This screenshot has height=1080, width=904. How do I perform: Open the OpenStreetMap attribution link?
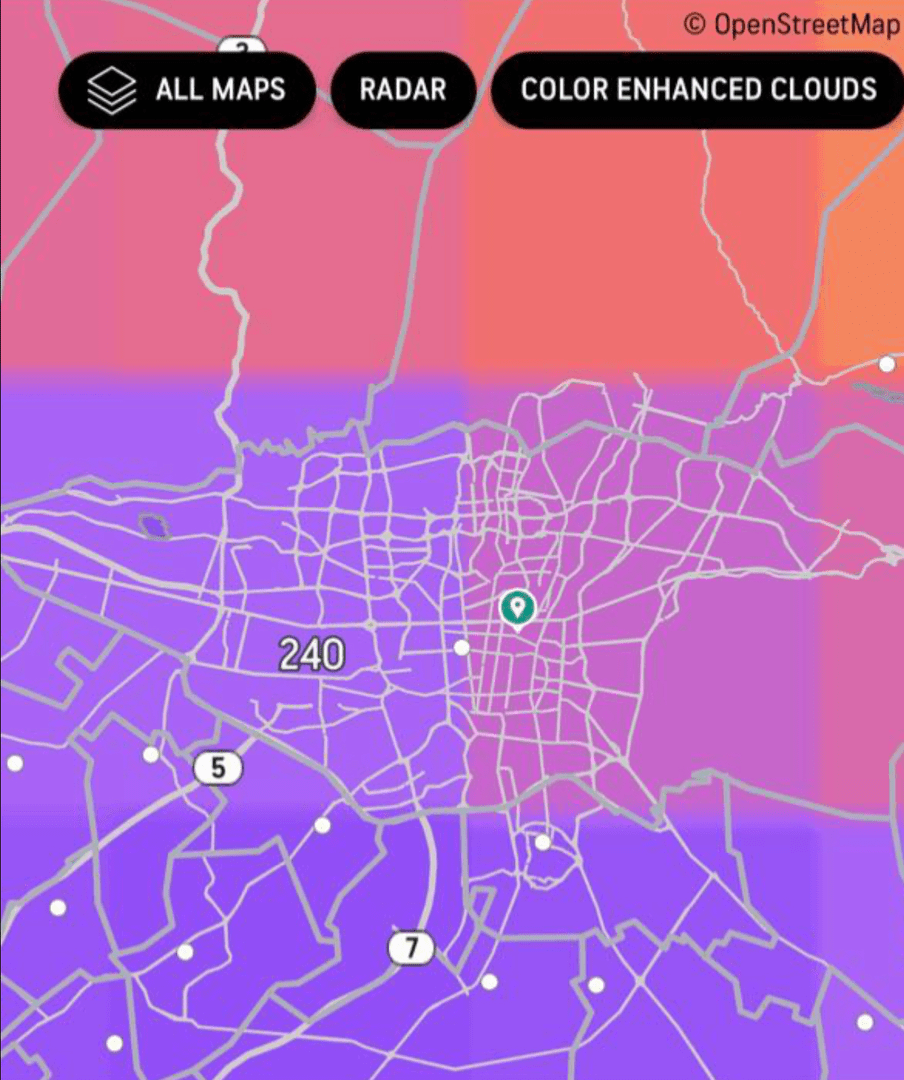click(x=792, y=24)
